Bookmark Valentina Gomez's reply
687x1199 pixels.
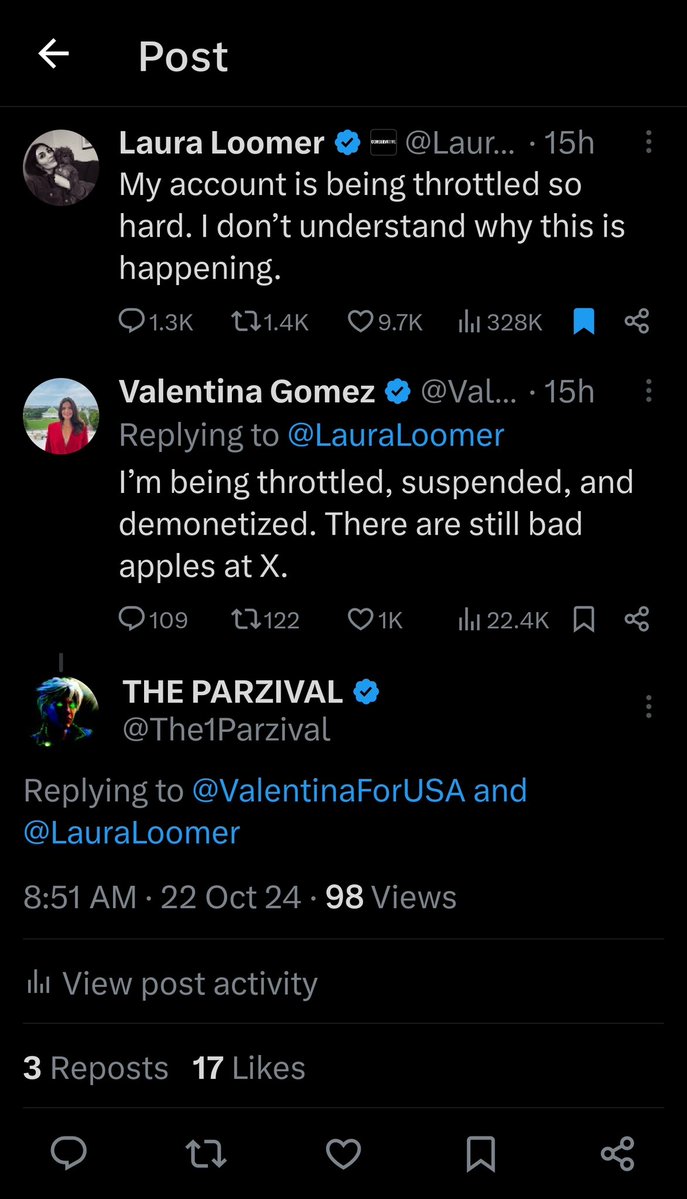click(x=584, y=620)
